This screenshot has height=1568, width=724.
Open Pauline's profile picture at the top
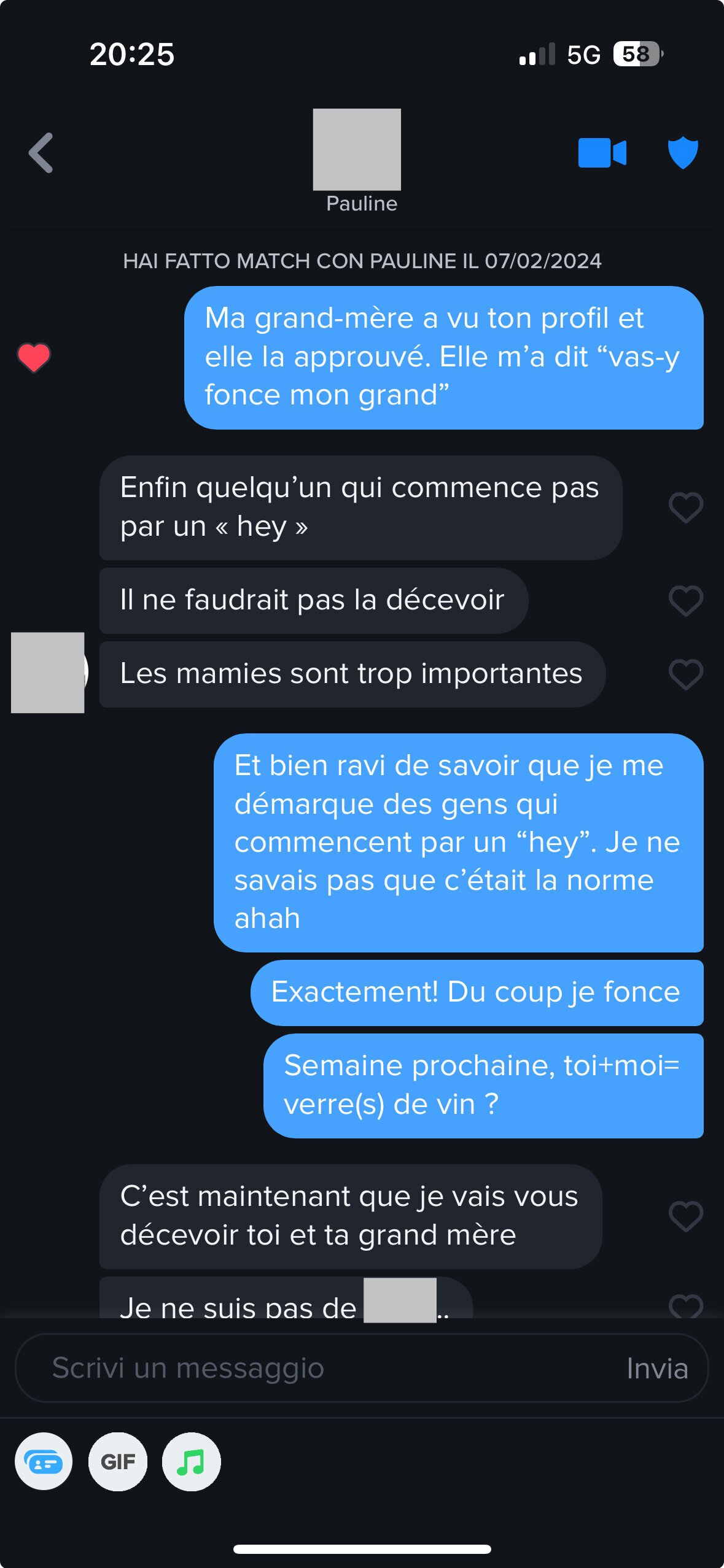[357, 150]
